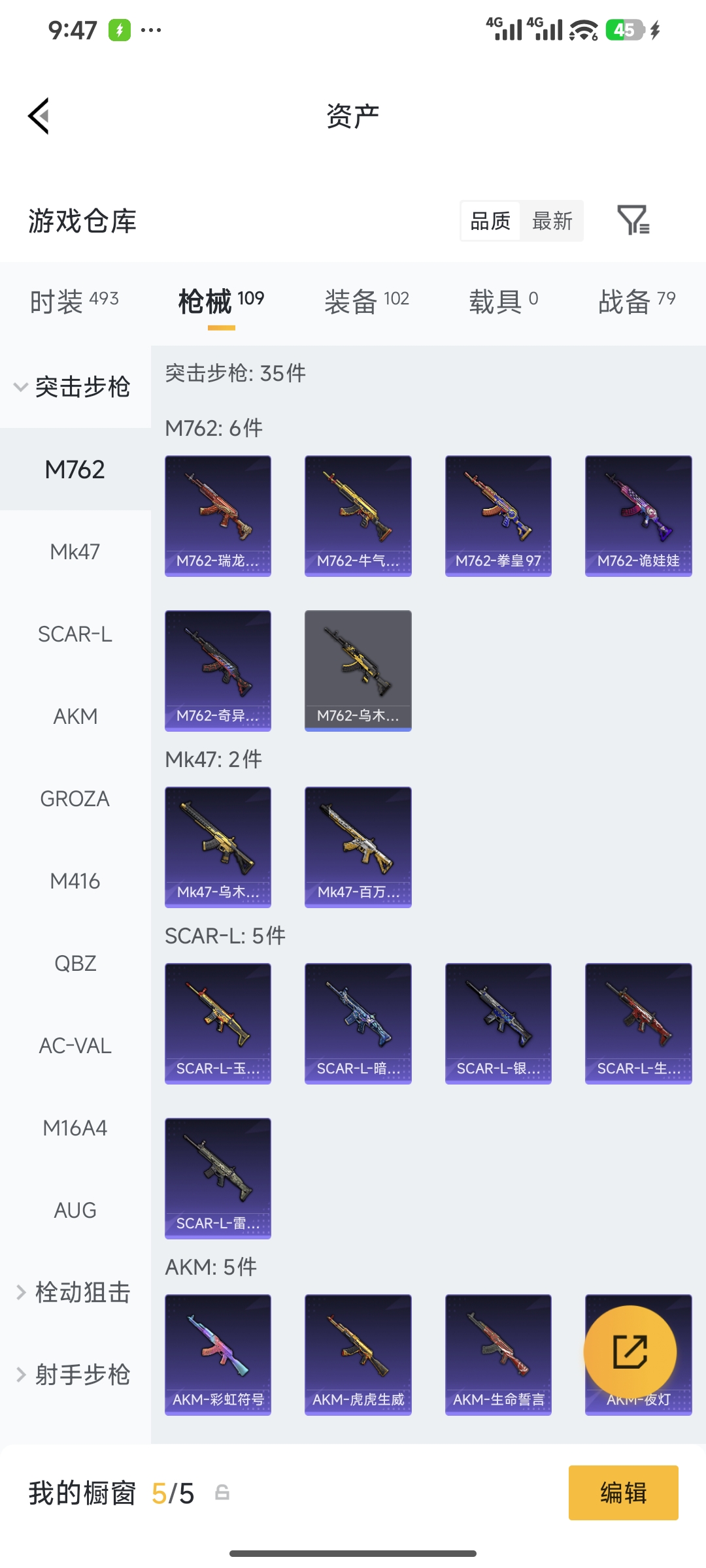Switch to the 装备 tab
This screenshot has width=706, height=1568.
pyautogui.click(x=367, y=302)
